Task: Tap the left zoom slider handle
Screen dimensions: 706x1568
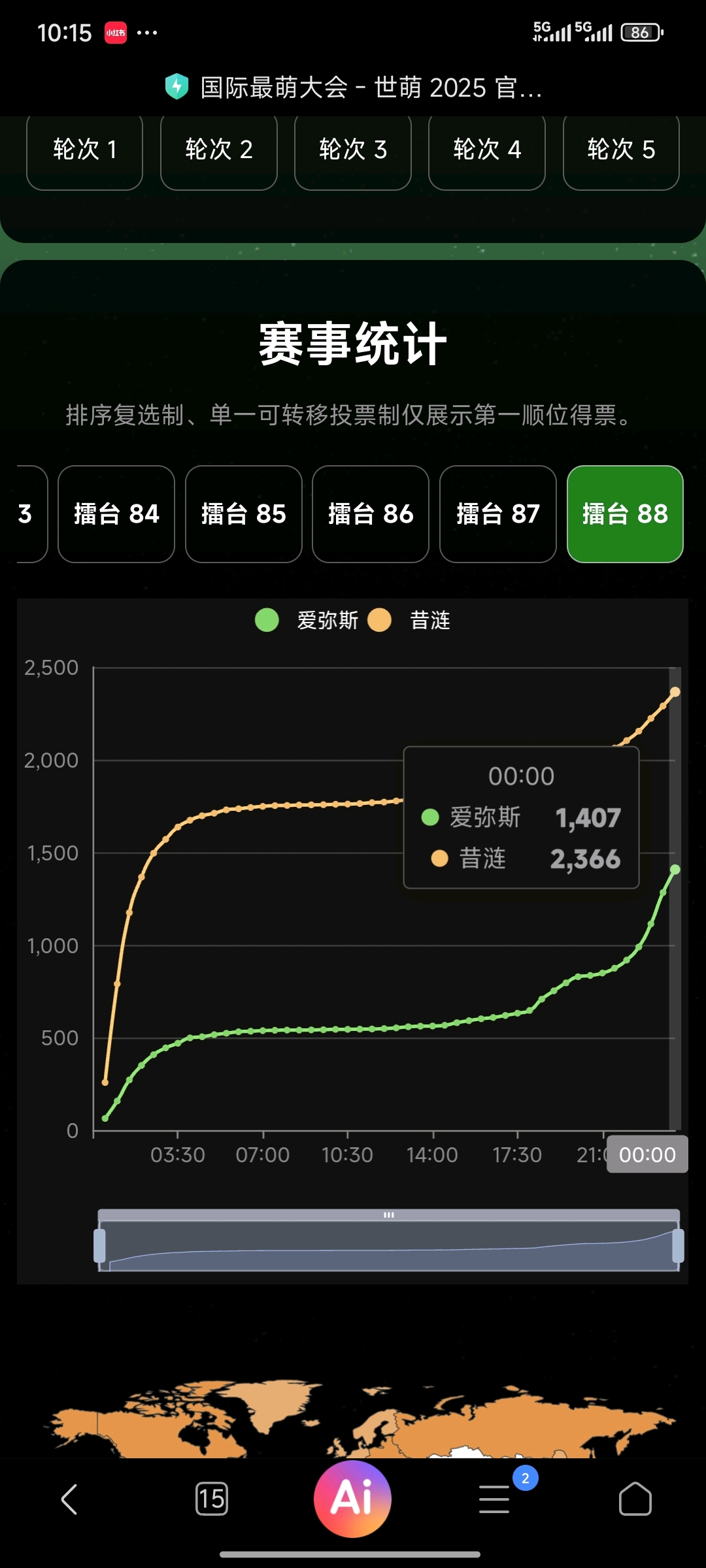Action: click(x=99, y=1246)
